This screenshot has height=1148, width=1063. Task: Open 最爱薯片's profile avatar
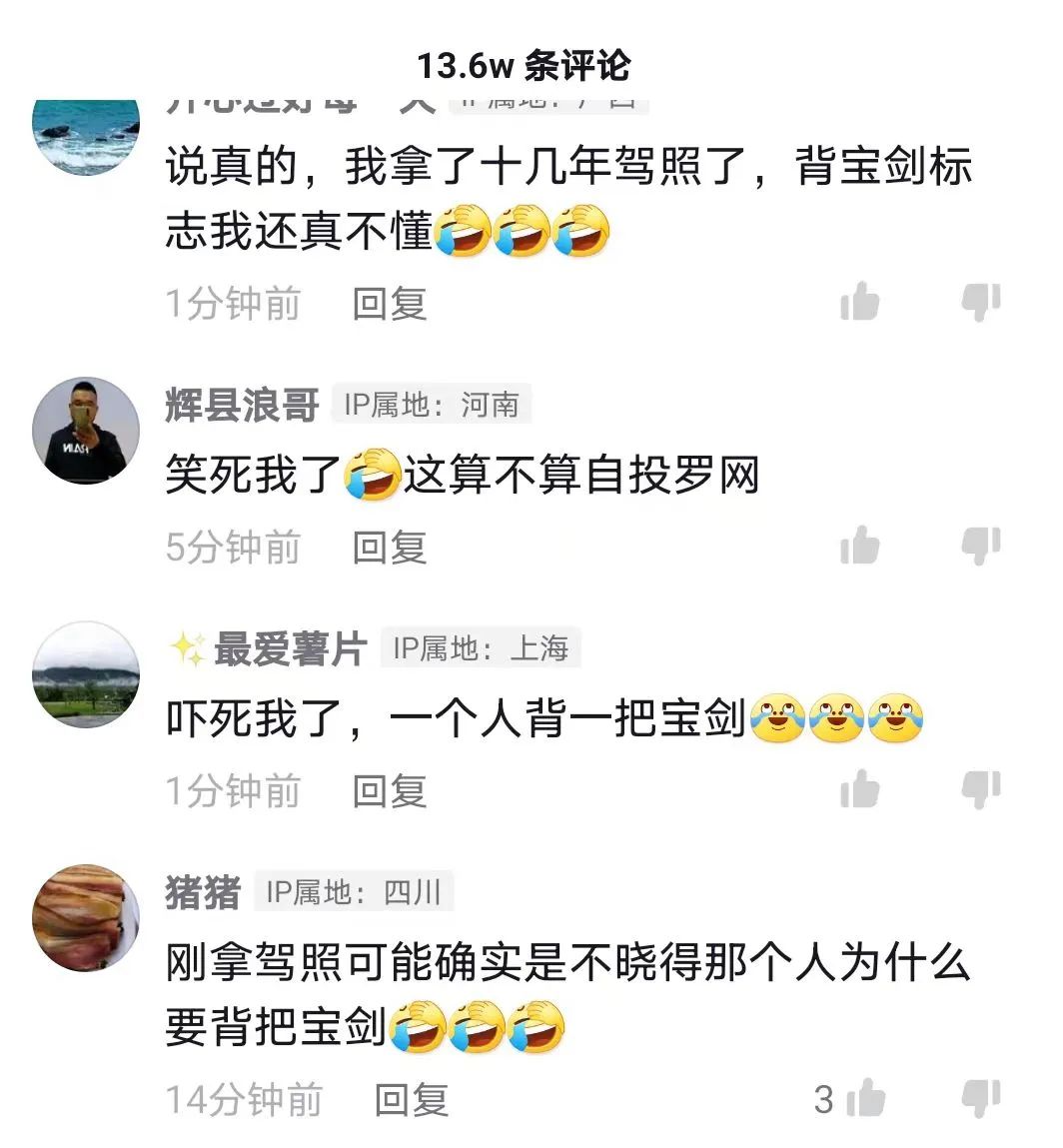click(x=86, y=674)
